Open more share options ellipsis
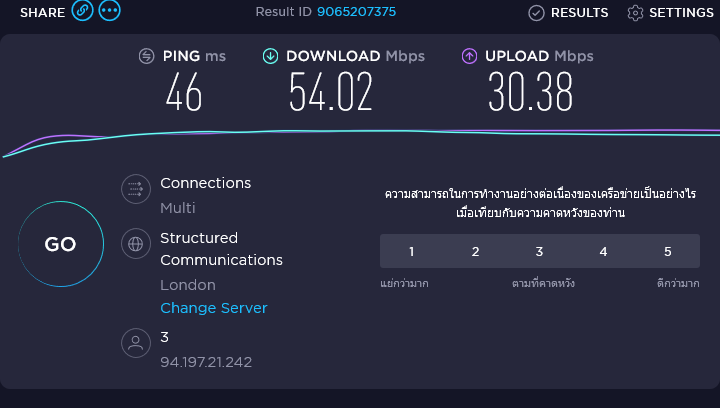This screenshot has height=408, width=720. pyautogui.click(x=110, y=10)
